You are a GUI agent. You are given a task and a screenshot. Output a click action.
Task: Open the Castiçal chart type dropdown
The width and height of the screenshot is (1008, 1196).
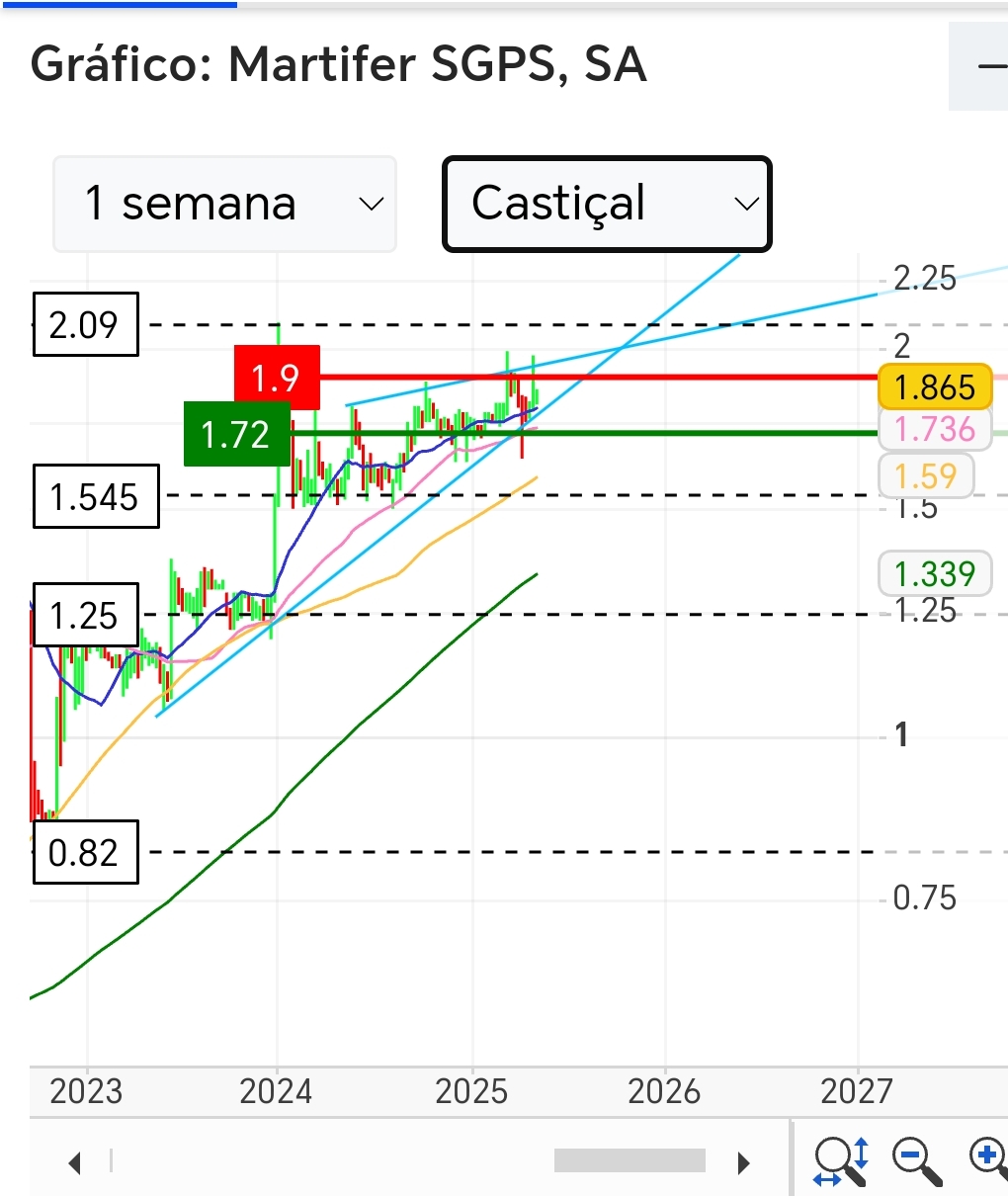pos(606,204)
